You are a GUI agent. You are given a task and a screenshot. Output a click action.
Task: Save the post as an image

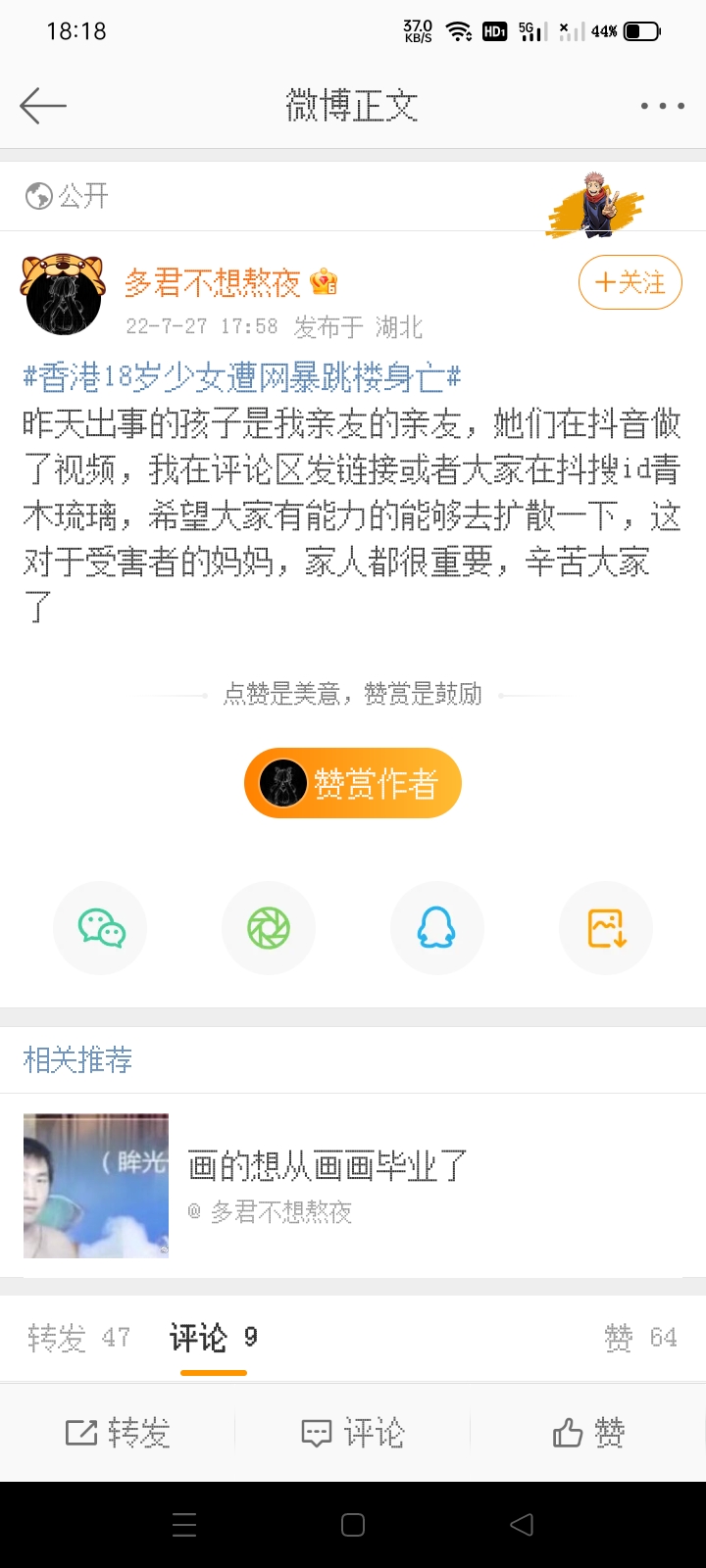tap(606, 928)
